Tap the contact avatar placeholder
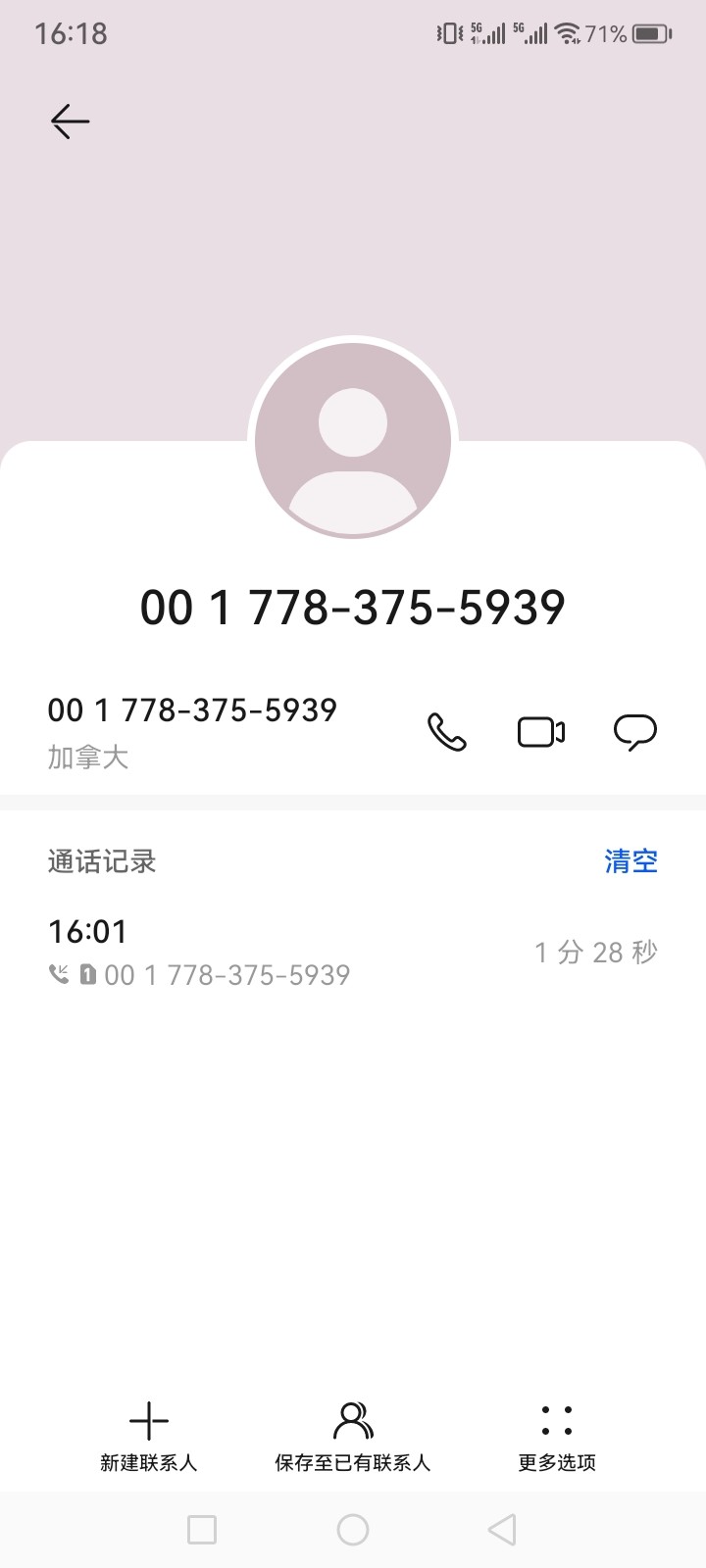The width and height of the screenshot is (706, 1568). pyautogui.click(x=353, y=441)
